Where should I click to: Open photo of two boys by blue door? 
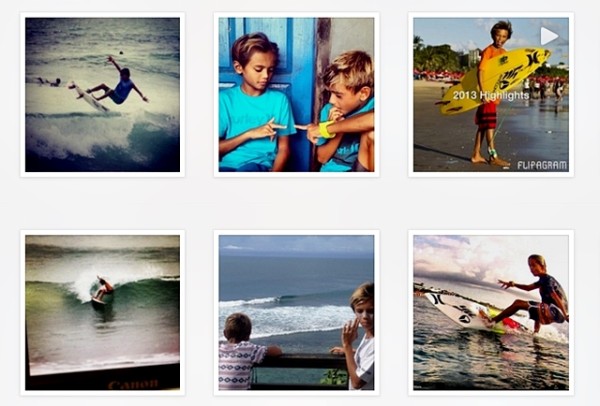(x=297, y=94)
